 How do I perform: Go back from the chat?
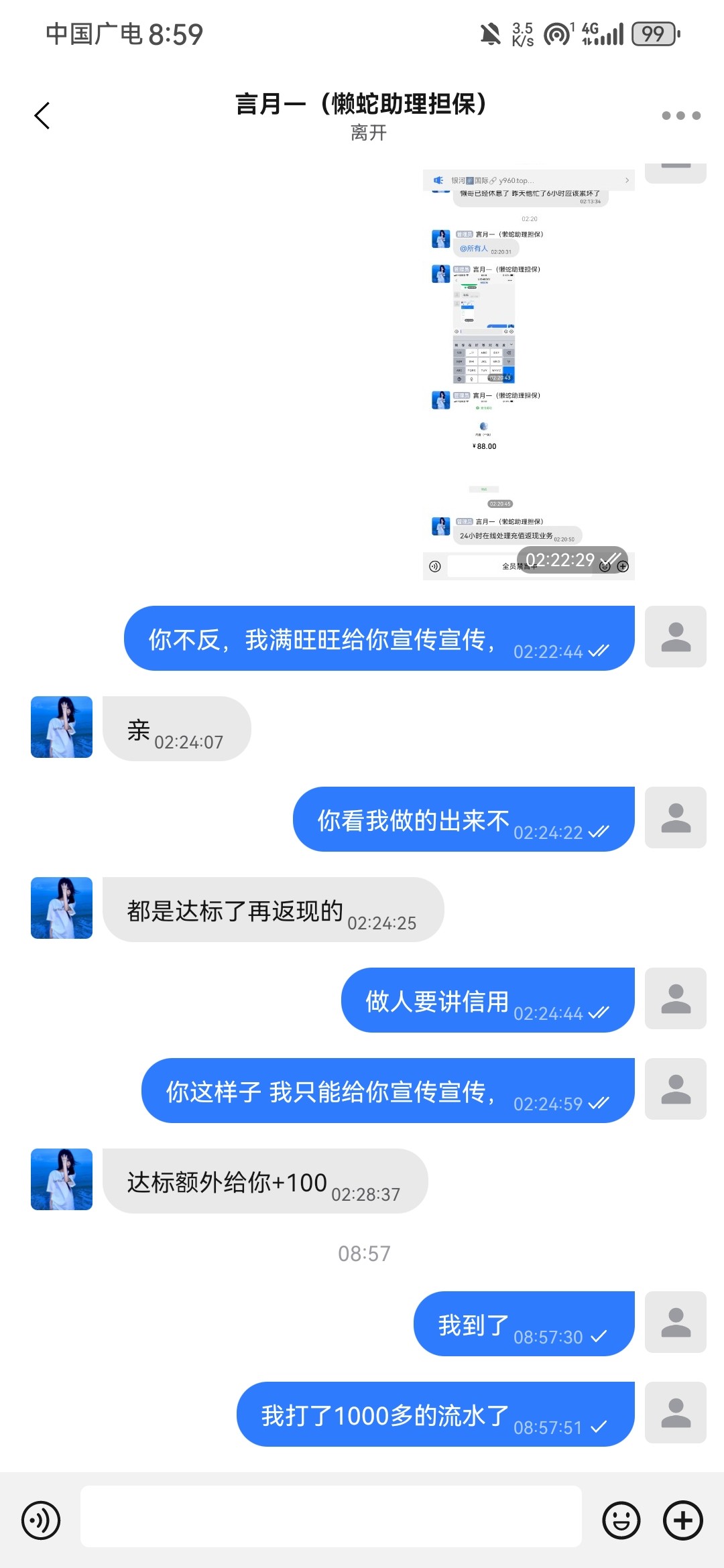[x=42, y=115]
